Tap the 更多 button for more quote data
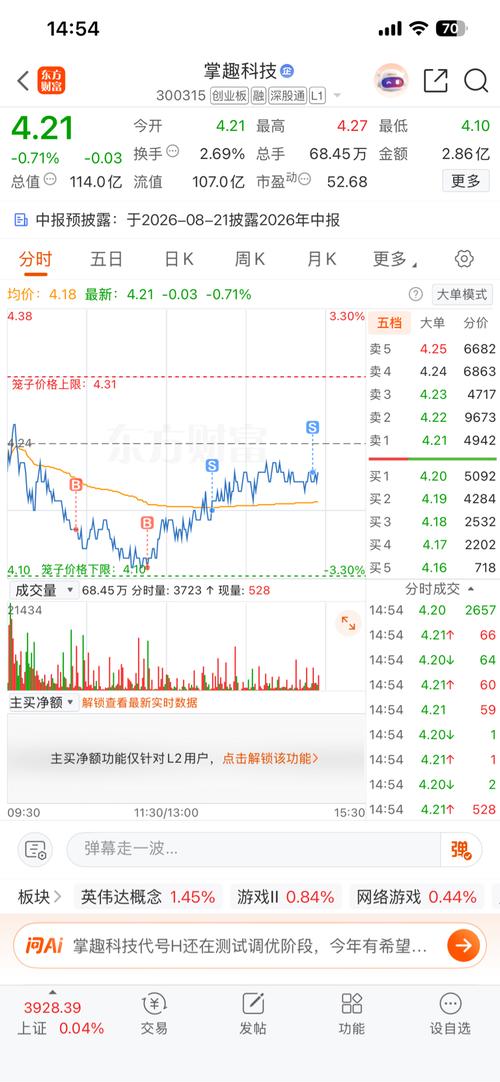Screen dimensions: 500x1082 click(466, 181)
